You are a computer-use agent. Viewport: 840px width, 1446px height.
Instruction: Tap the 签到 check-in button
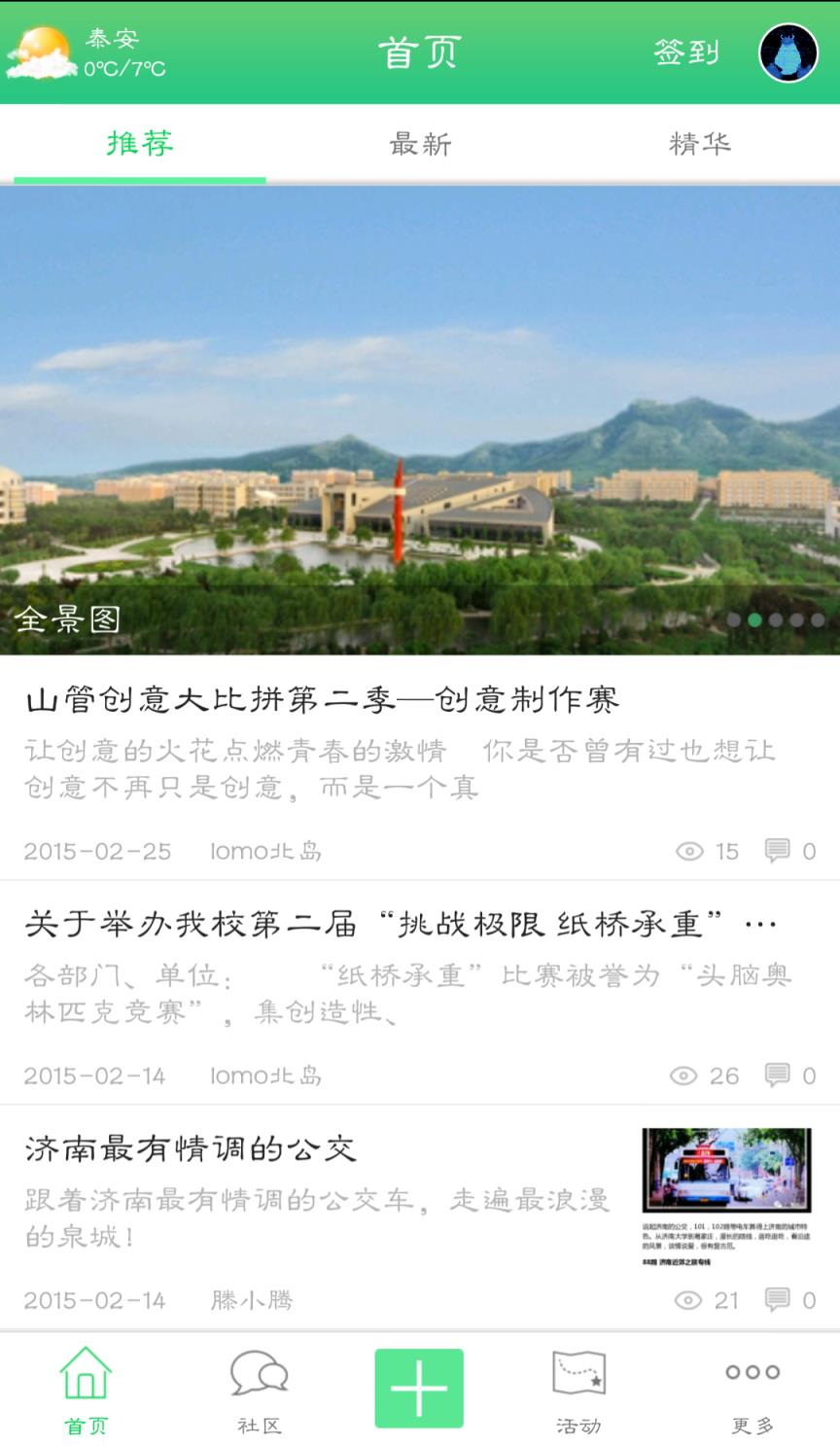[x=686, y=53]
